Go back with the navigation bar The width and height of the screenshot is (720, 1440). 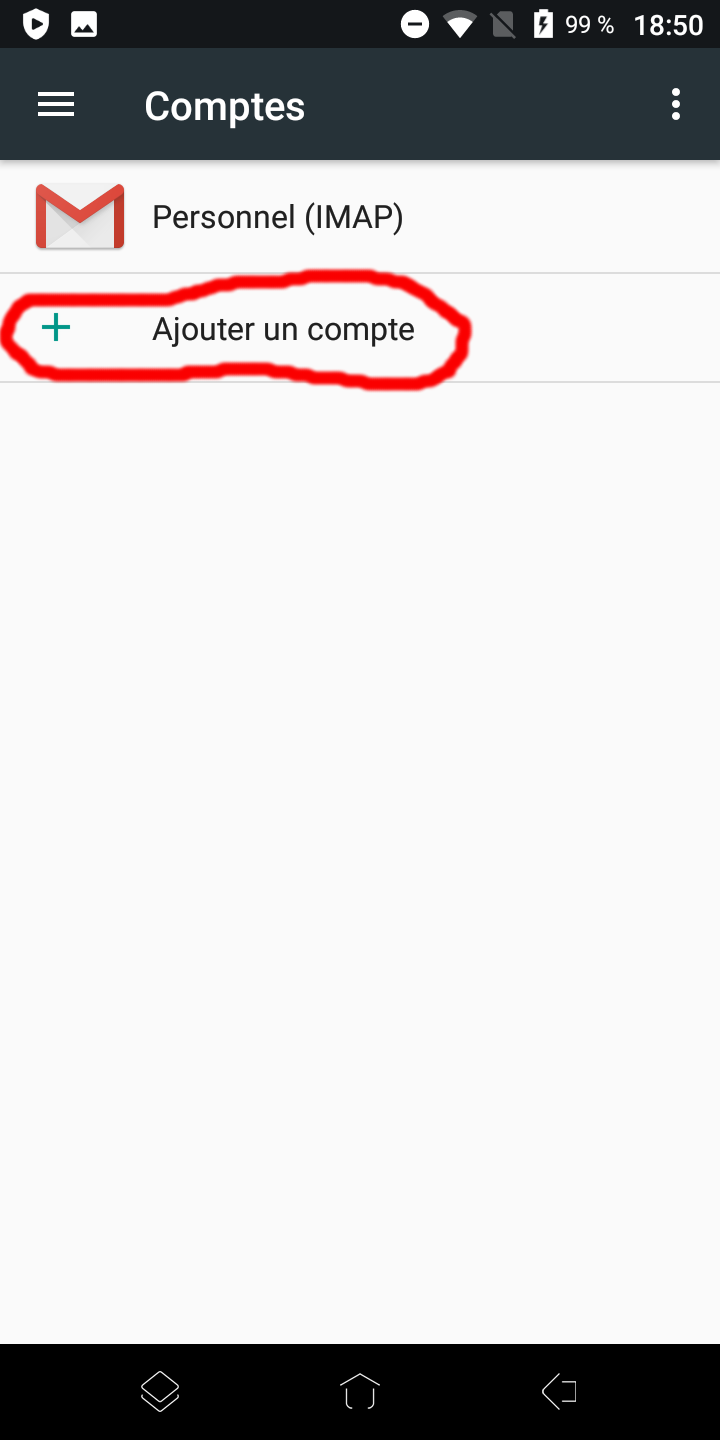coord(559,1391)
